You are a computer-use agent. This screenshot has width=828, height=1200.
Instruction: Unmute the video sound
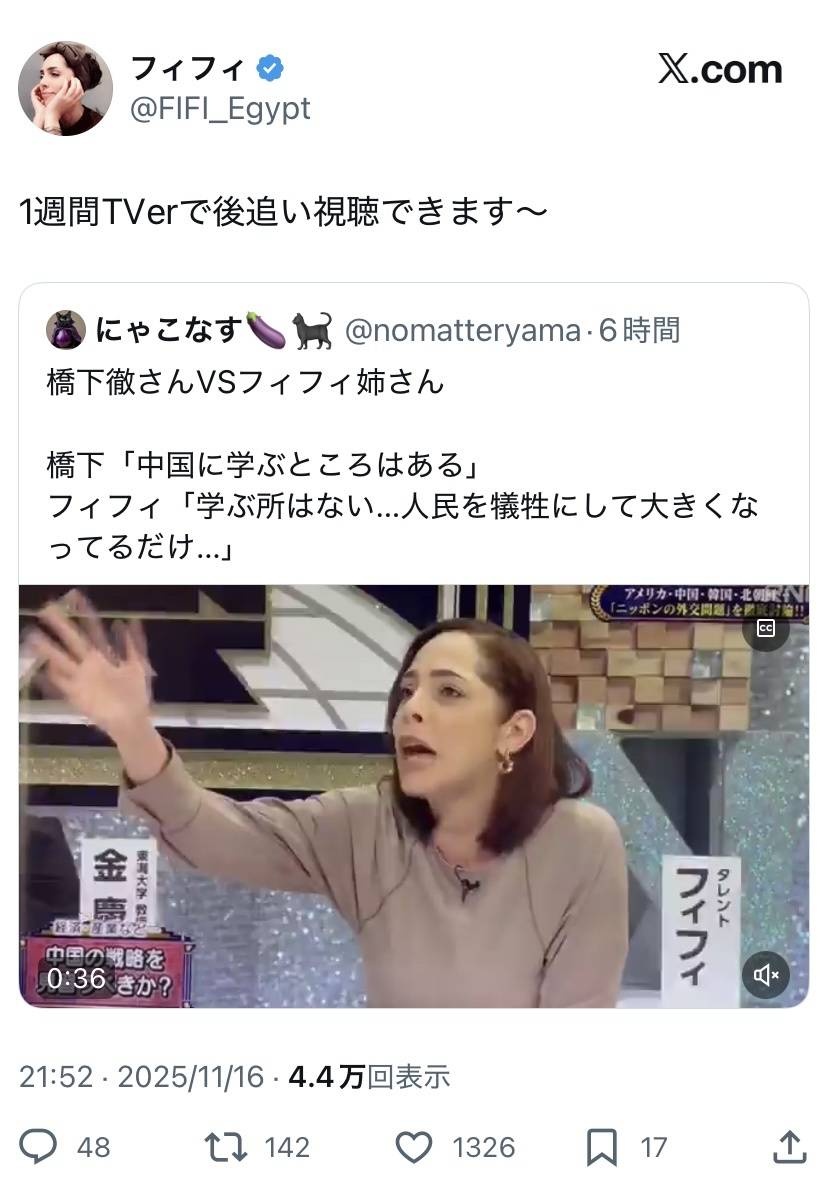[x=766, y=974]
